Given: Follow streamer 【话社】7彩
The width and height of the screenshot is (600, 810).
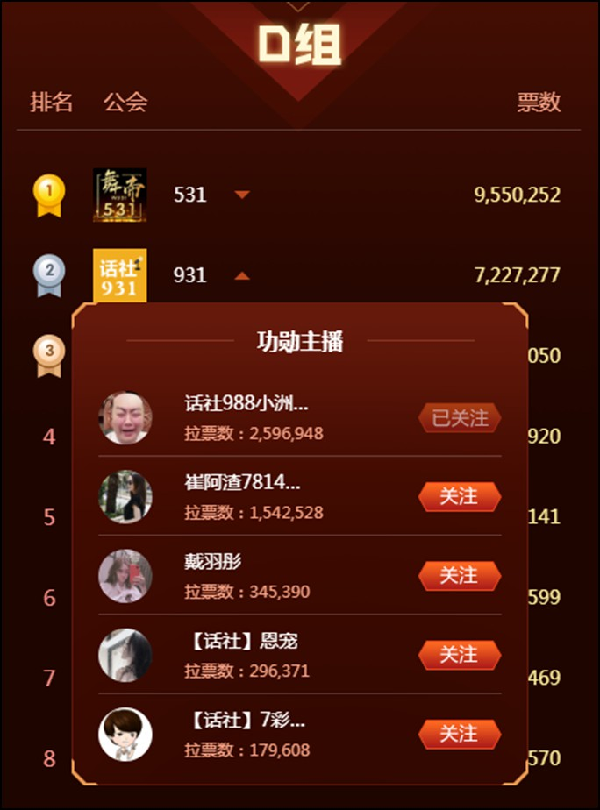Looking at the screenshot, I should coord(459,735).
